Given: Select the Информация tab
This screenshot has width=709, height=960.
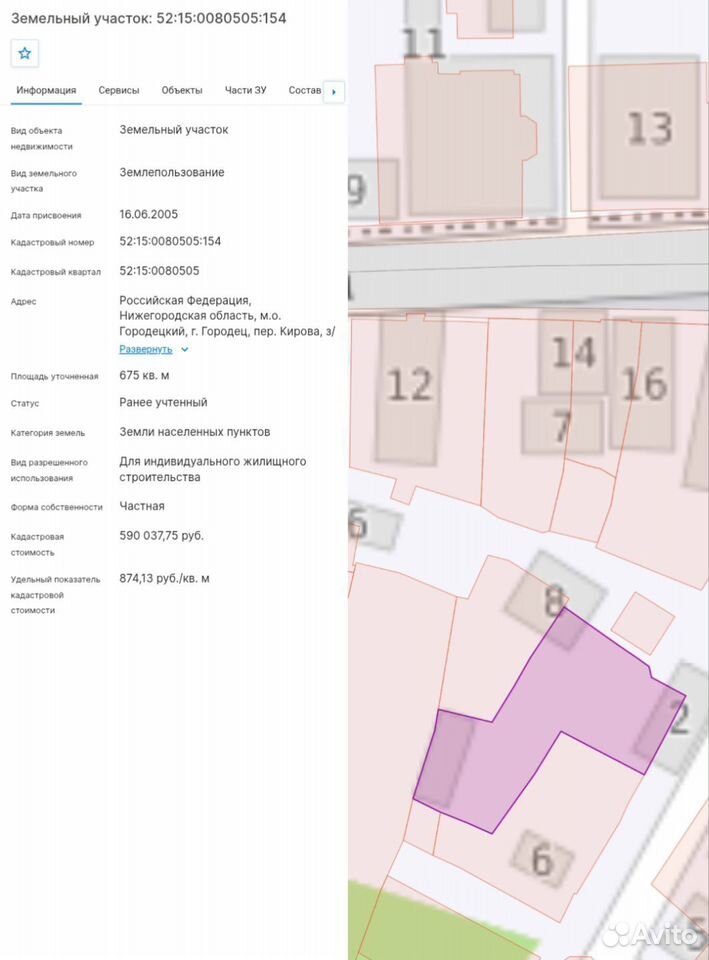Looking at the screenshot, I should point(47,90).
